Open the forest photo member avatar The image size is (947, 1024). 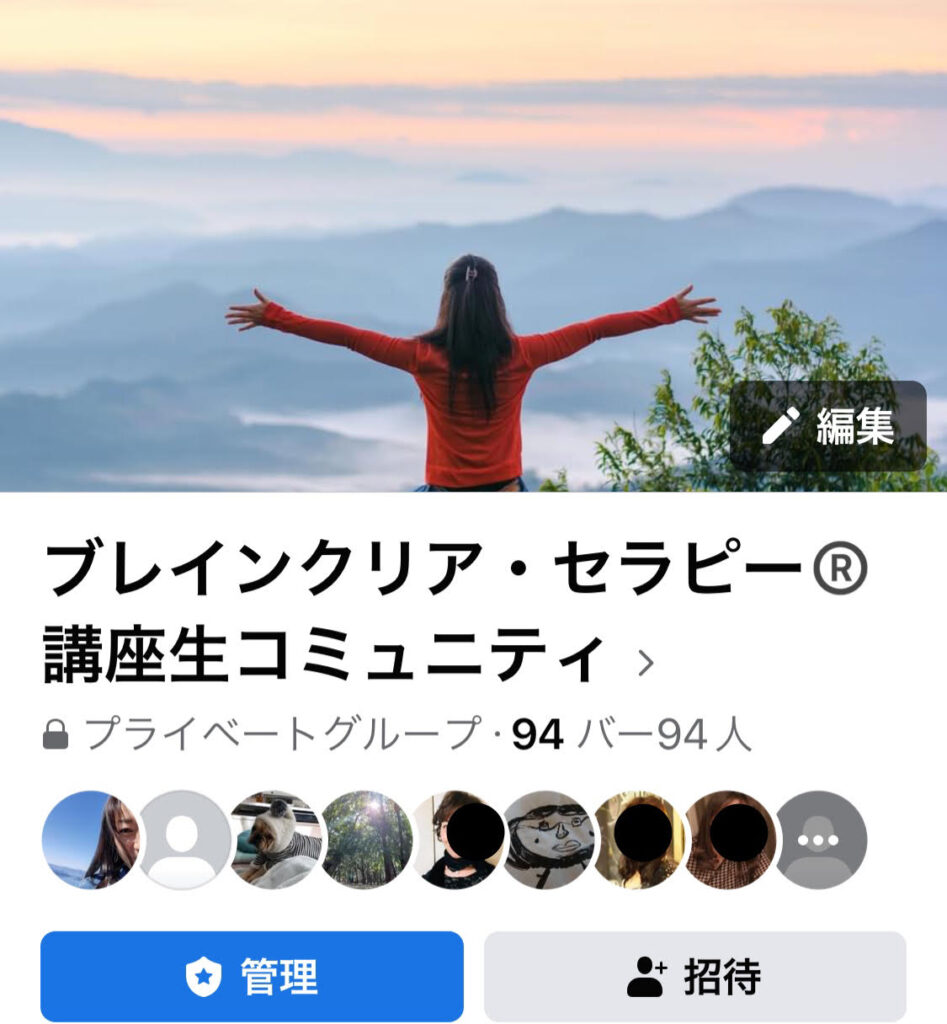click(366, 840)
